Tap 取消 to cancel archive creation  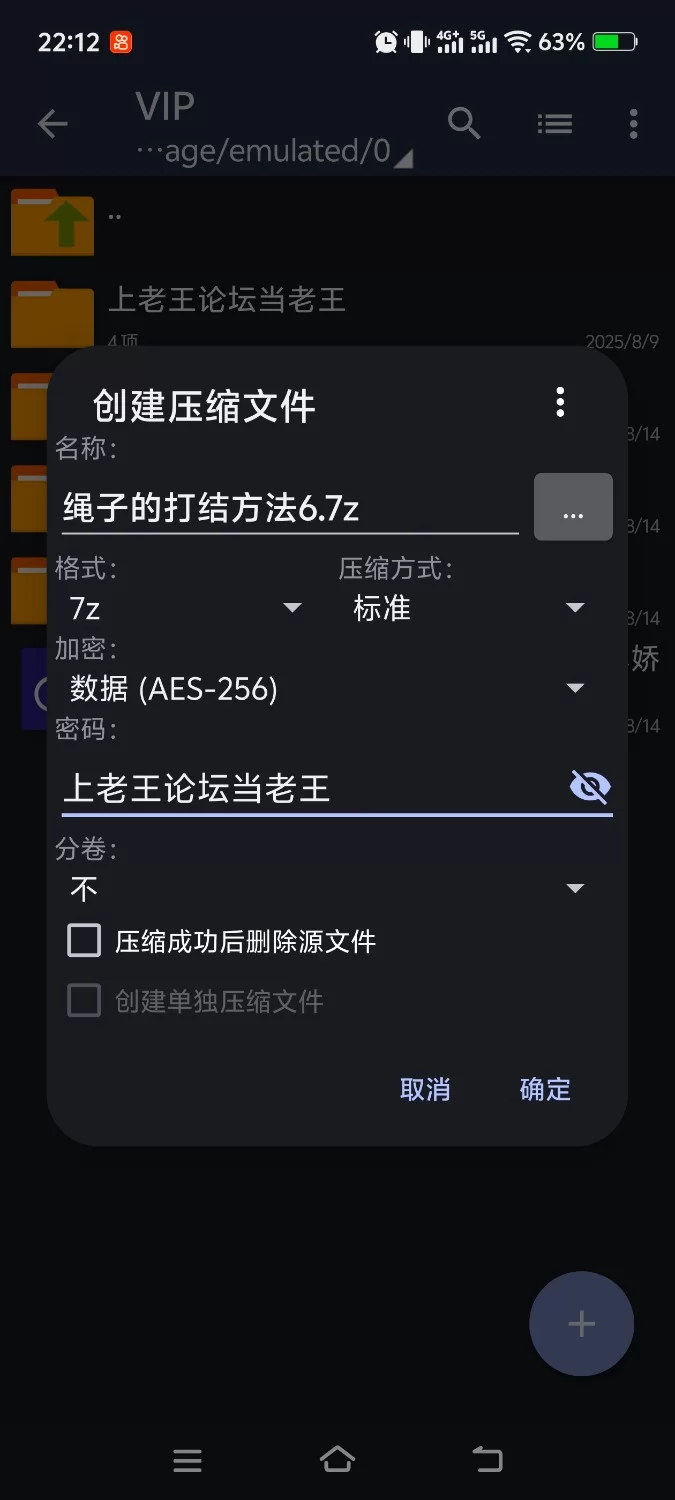[x=425, y=1089]
